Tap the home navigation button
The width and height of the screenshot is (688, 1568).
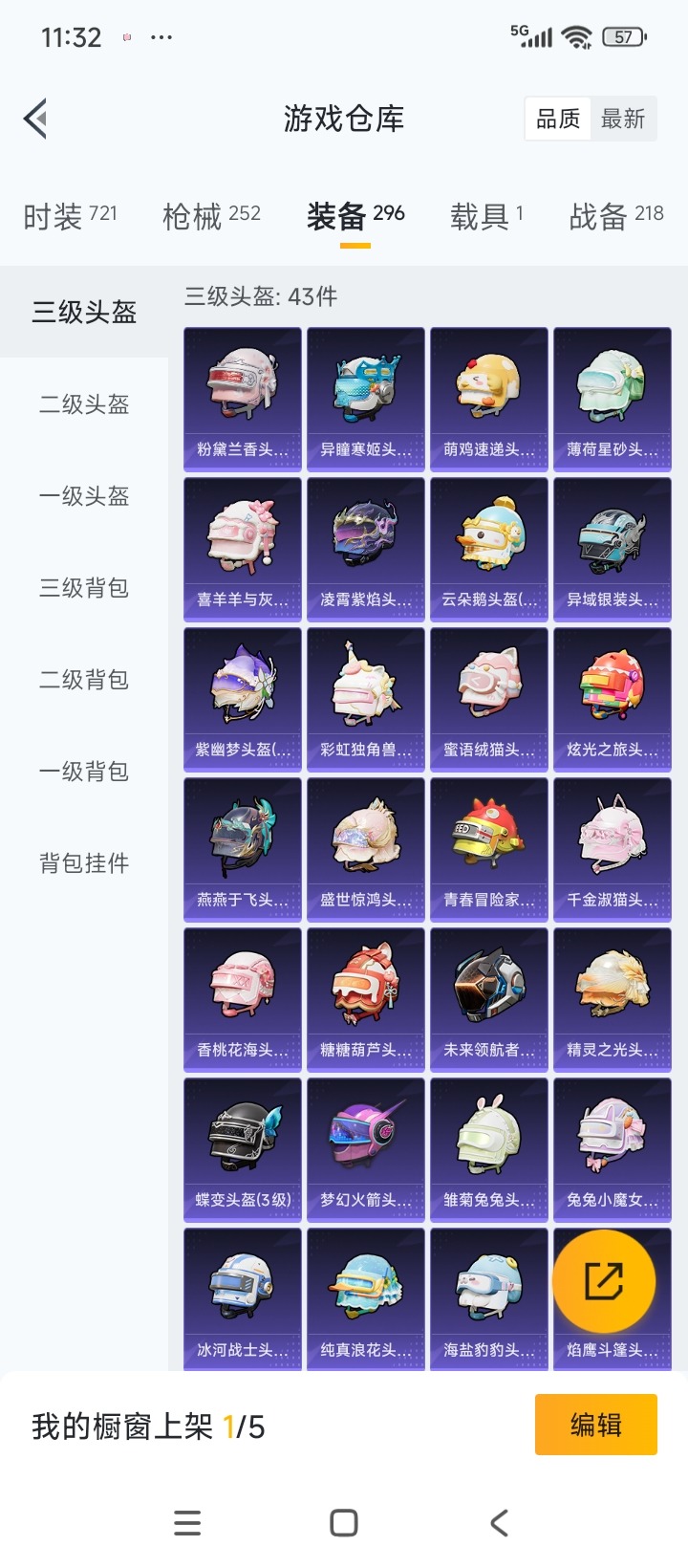[344, 1522]
